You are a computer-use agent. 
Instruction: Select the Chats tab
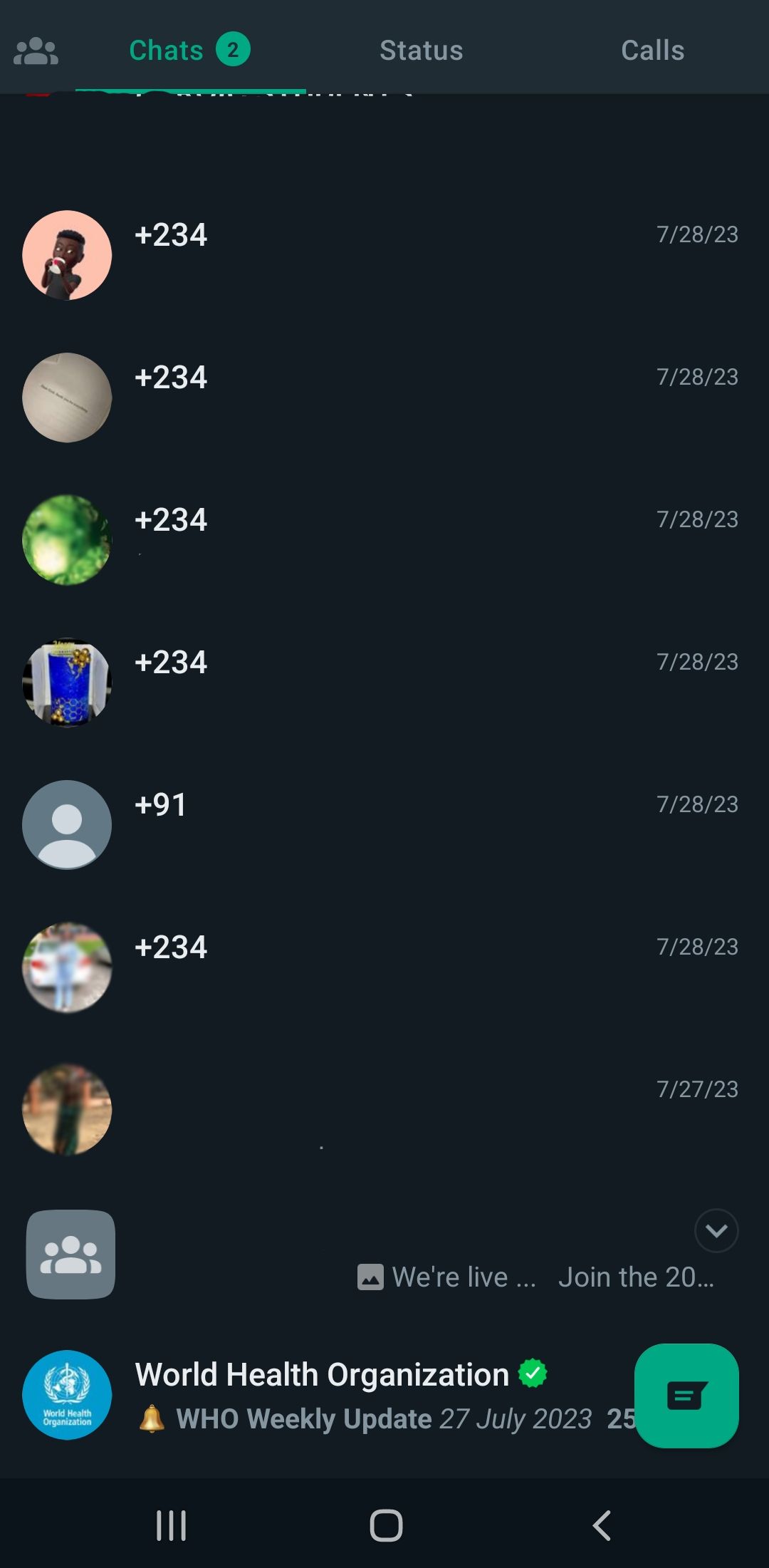coord(189,51)
